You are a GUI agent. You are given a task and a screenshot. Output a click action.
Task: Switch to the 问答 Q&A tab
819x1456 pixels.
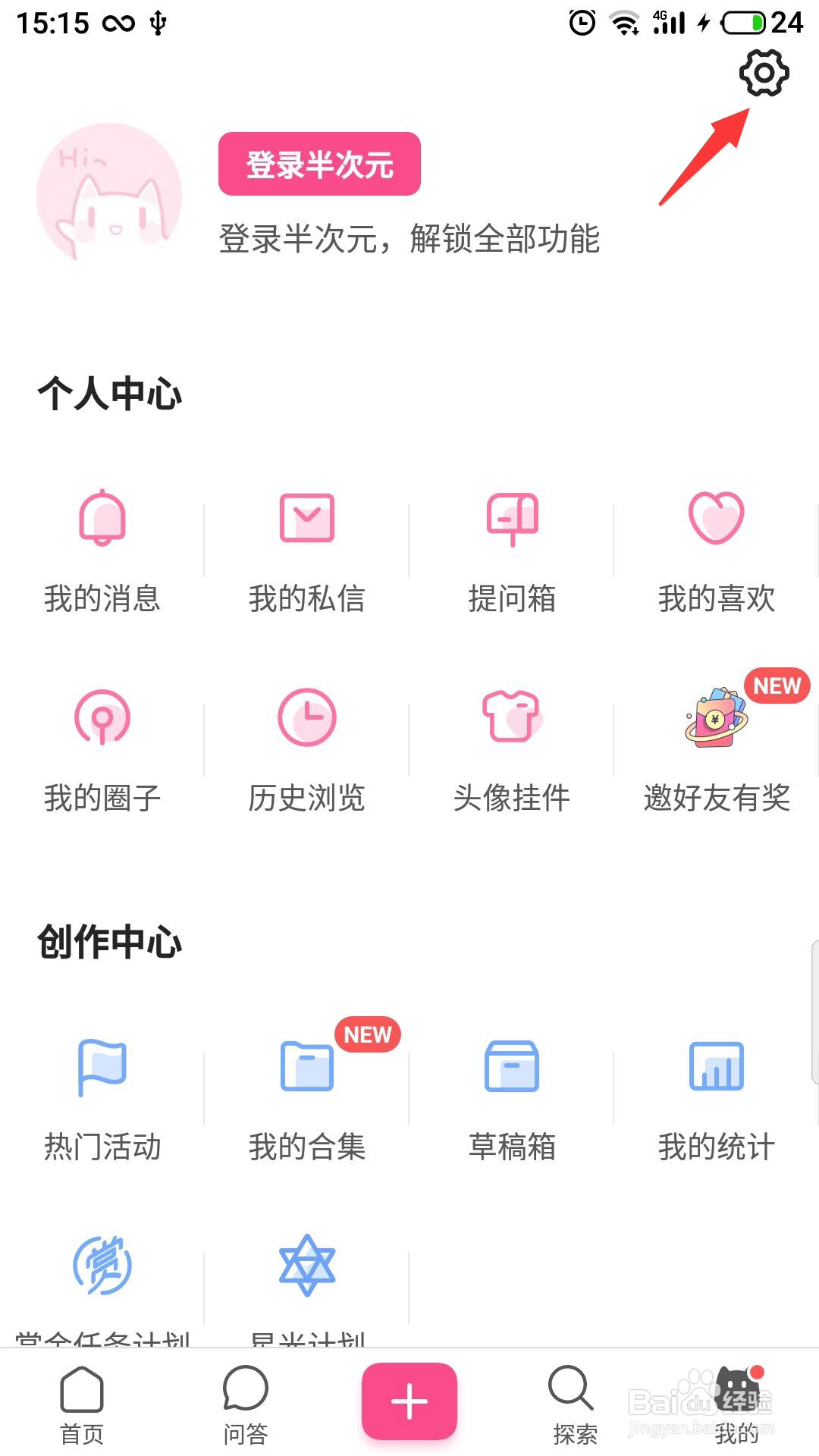(x=246, y=1404)
